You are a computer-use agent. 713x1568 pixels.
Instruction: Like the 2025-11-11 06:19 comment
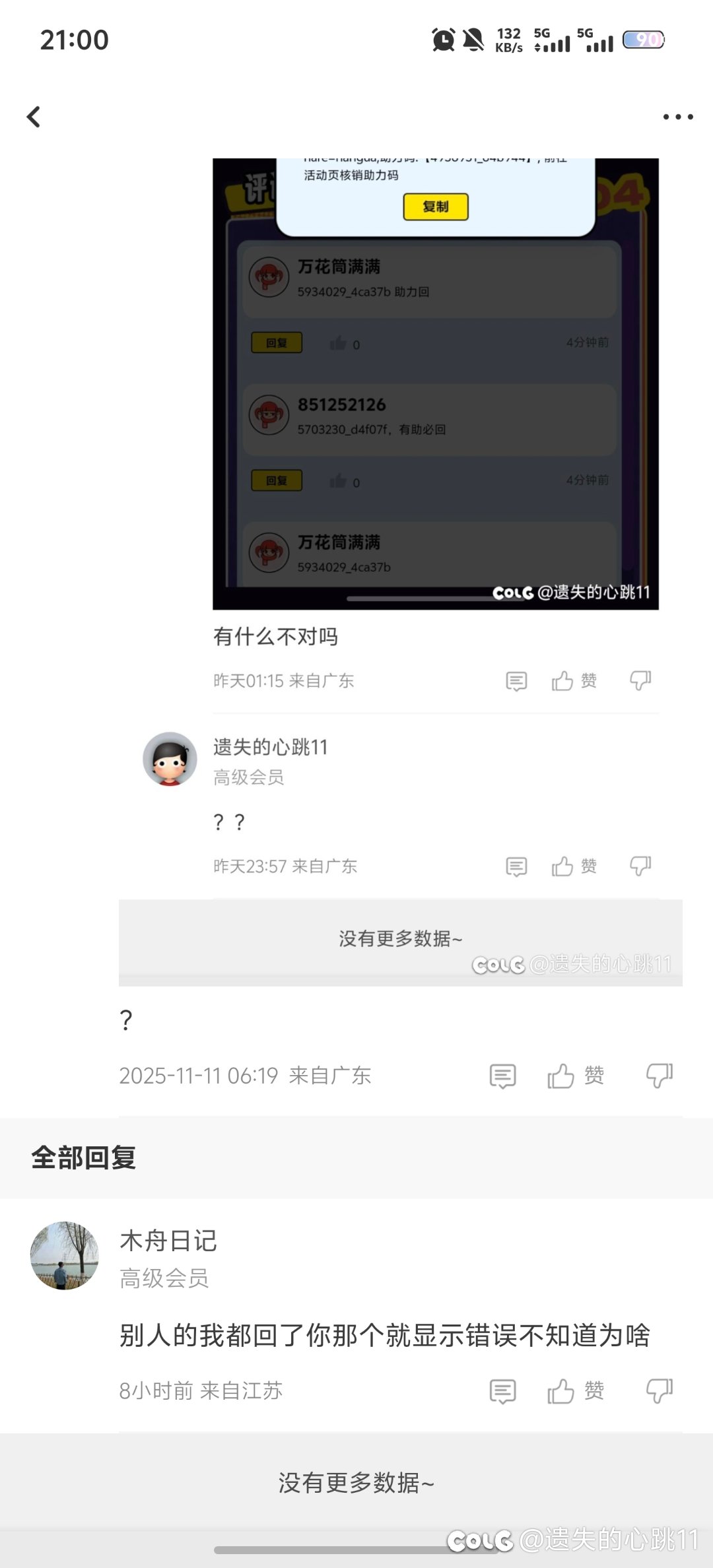click(x=574, y=1076)
